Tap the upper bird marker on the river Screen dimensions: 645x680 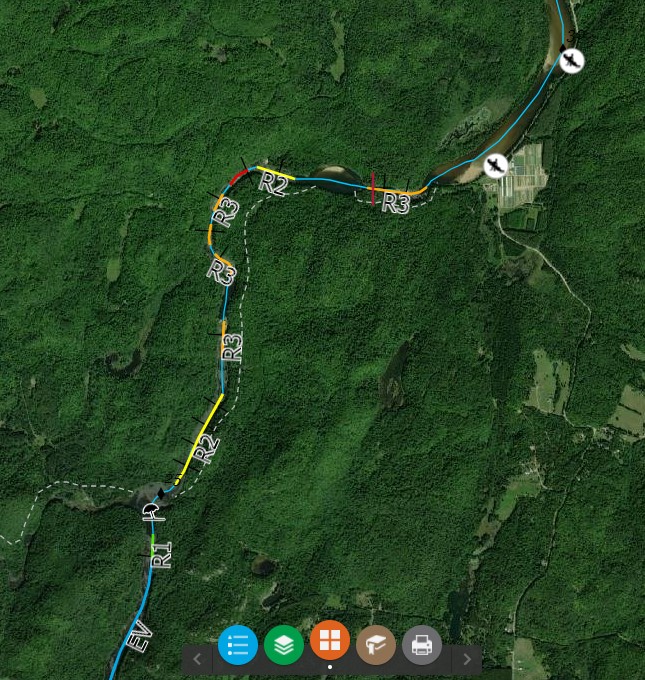pyautogui.click(x=571, y=60)
